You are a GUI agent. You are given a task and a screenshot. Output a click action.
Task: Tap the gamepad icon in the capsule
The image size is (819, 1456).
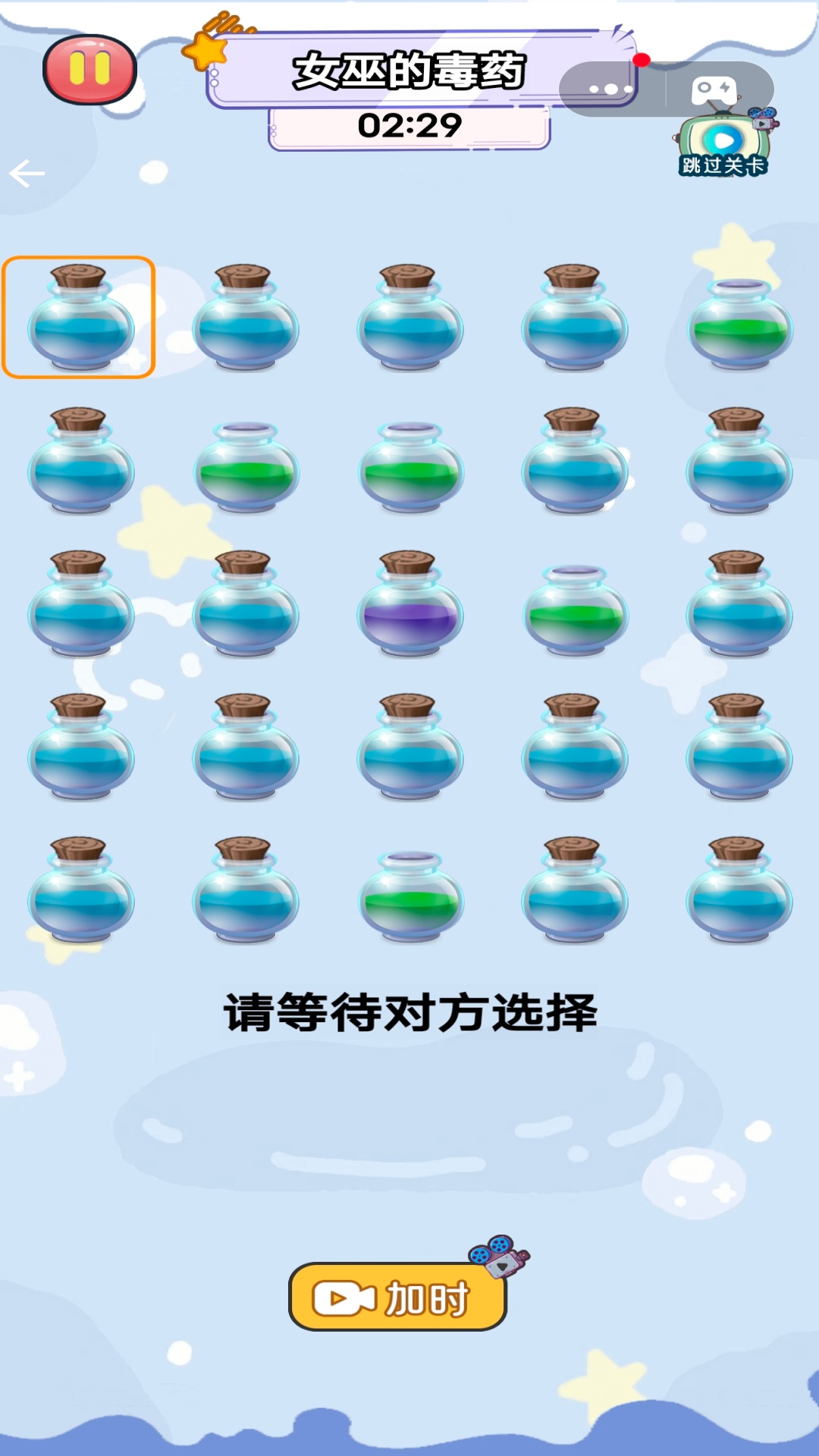pos(714,89)
